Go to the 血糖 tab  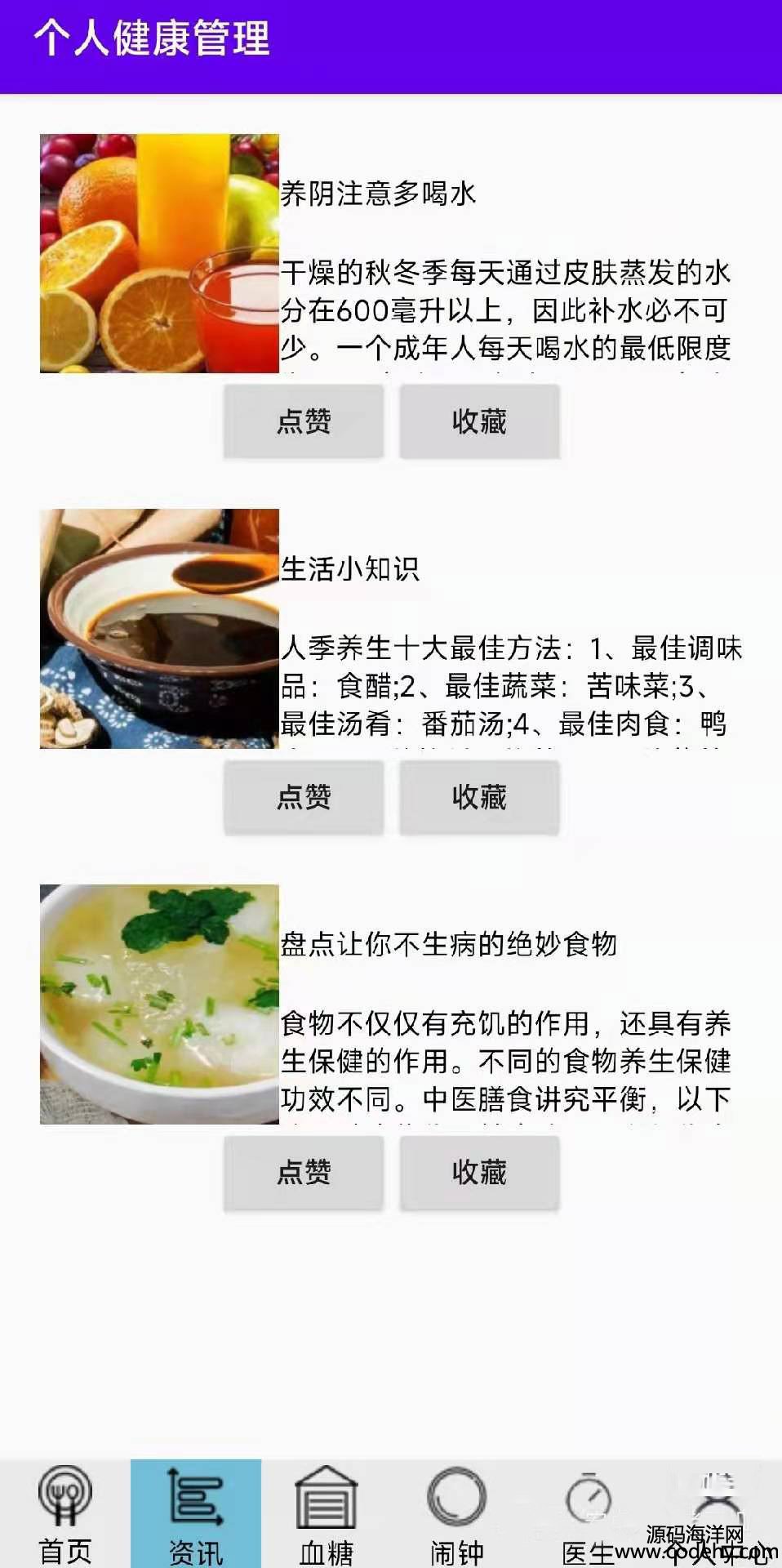(326, 1514)
